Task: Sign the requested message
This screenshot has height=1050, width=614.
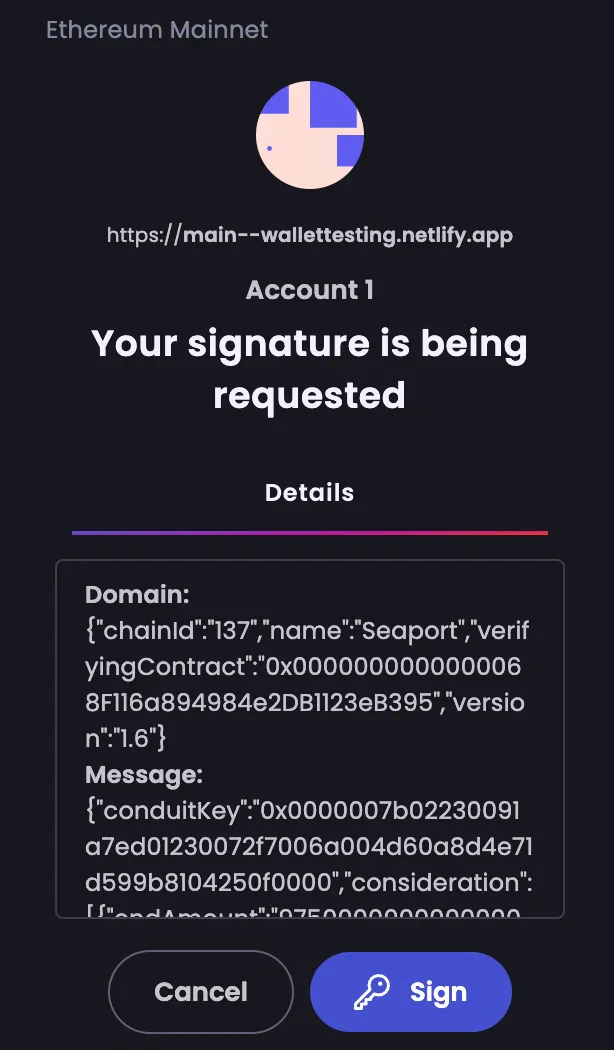Action: coord(411,992)
